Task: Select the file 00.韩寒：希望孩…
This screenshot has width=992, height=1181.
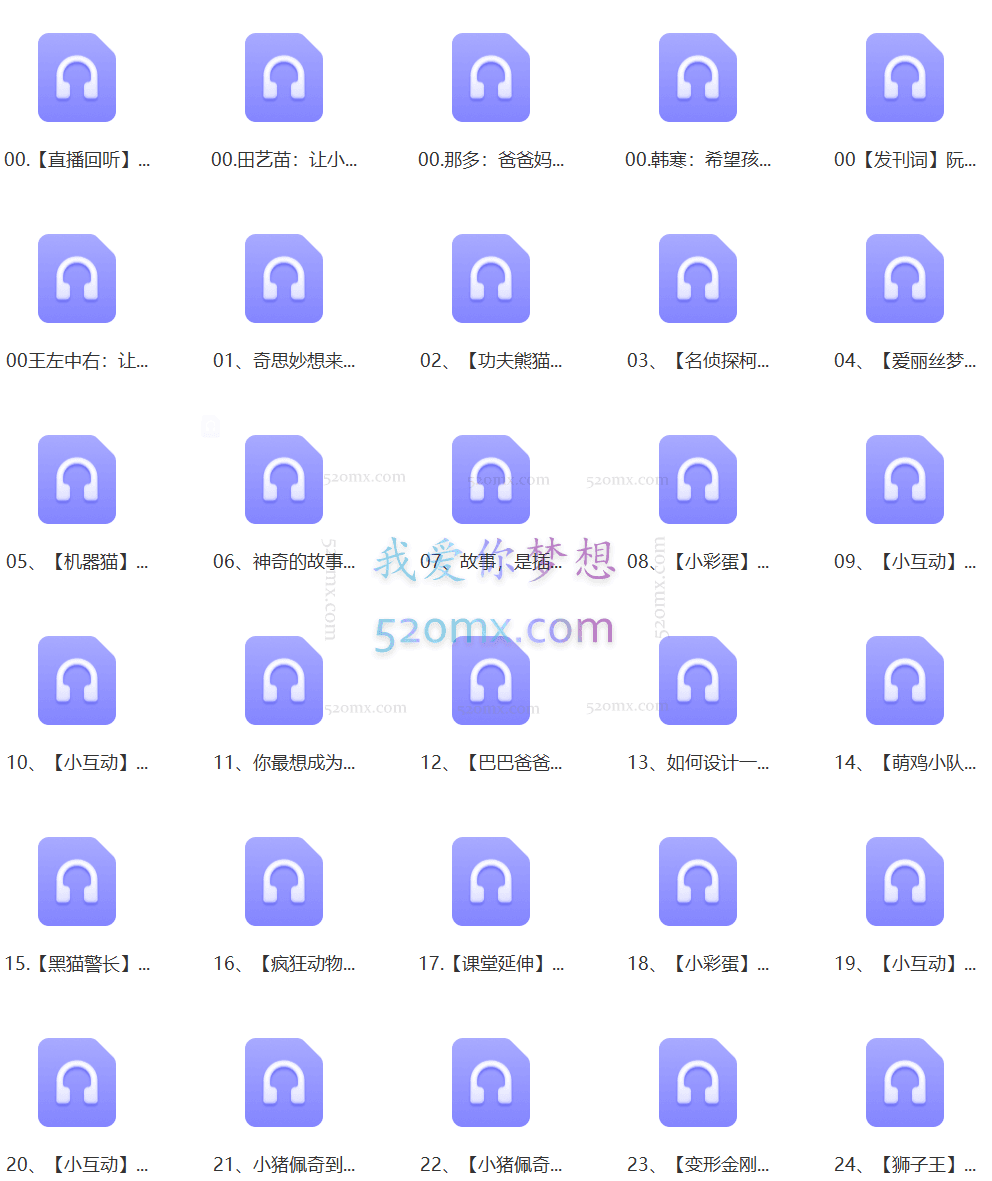Action: point(698,78)
